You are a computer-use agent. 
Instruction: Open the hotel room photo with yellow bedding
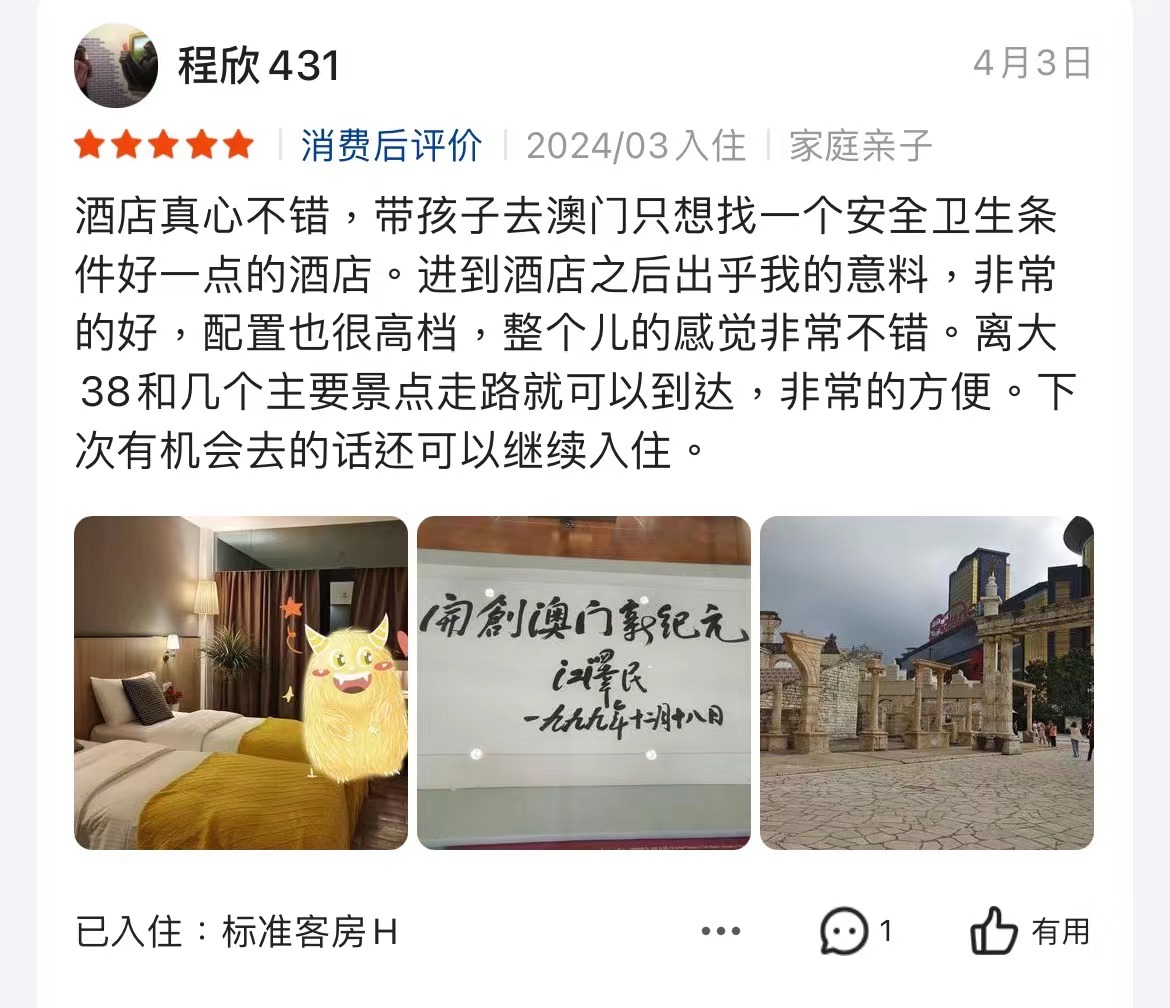241,683
